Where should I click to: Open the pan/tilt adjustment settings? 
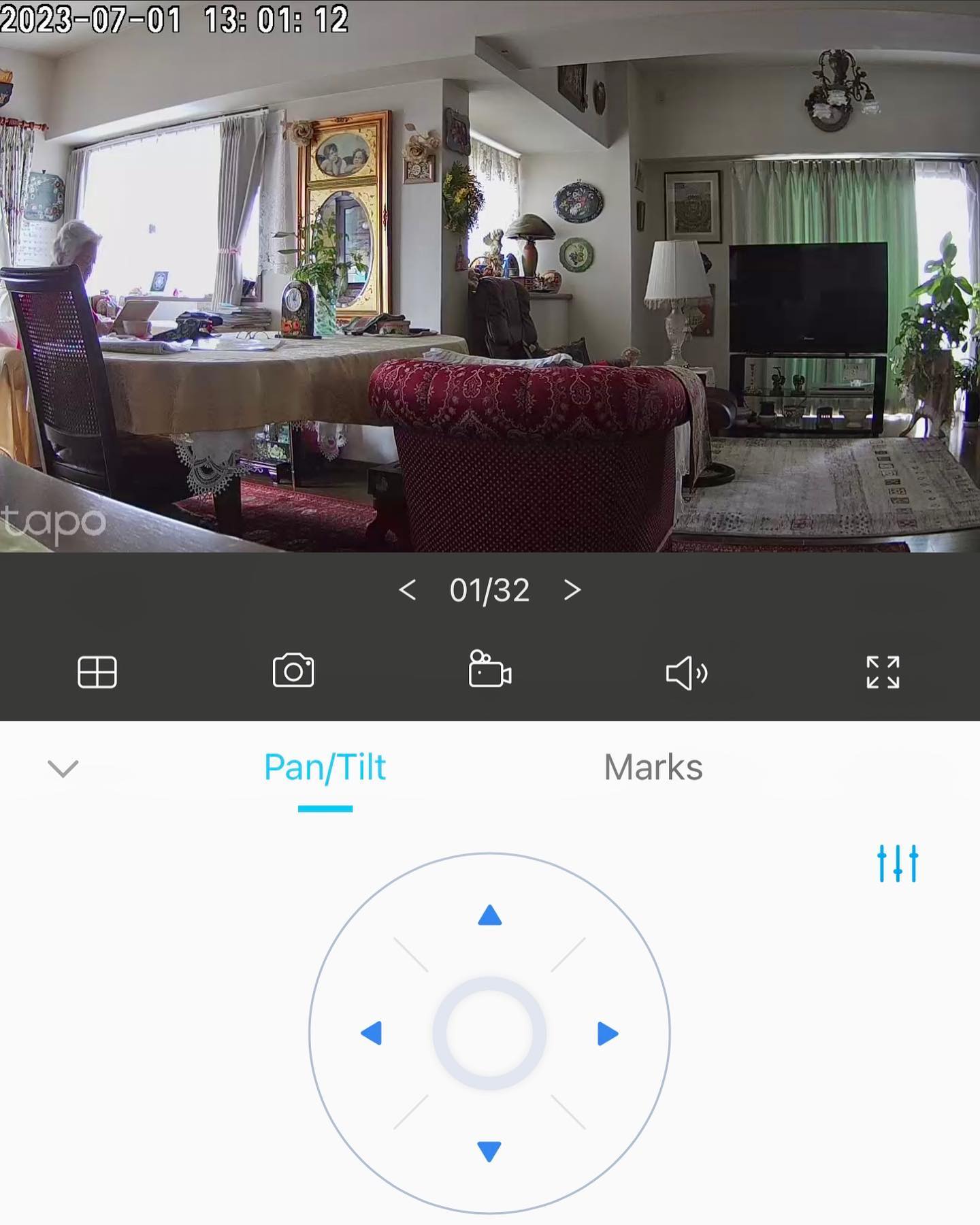(x=898, y=864)
